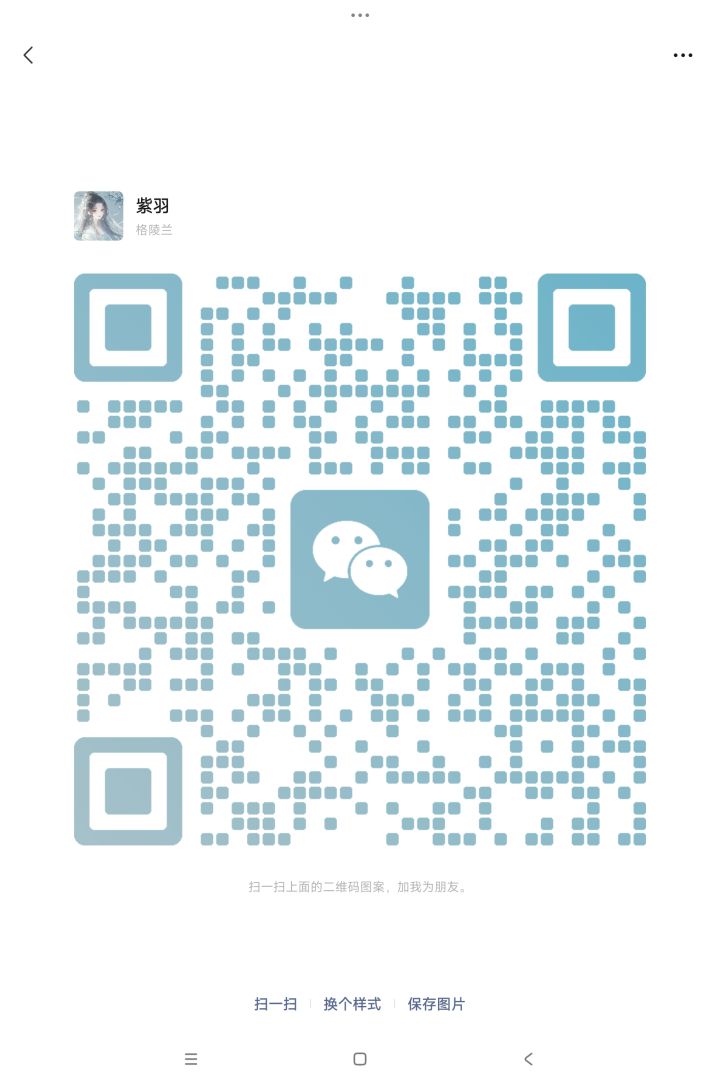
Task: Tap 换个样式 to change QR style
Action: (x=353, y=1003)
